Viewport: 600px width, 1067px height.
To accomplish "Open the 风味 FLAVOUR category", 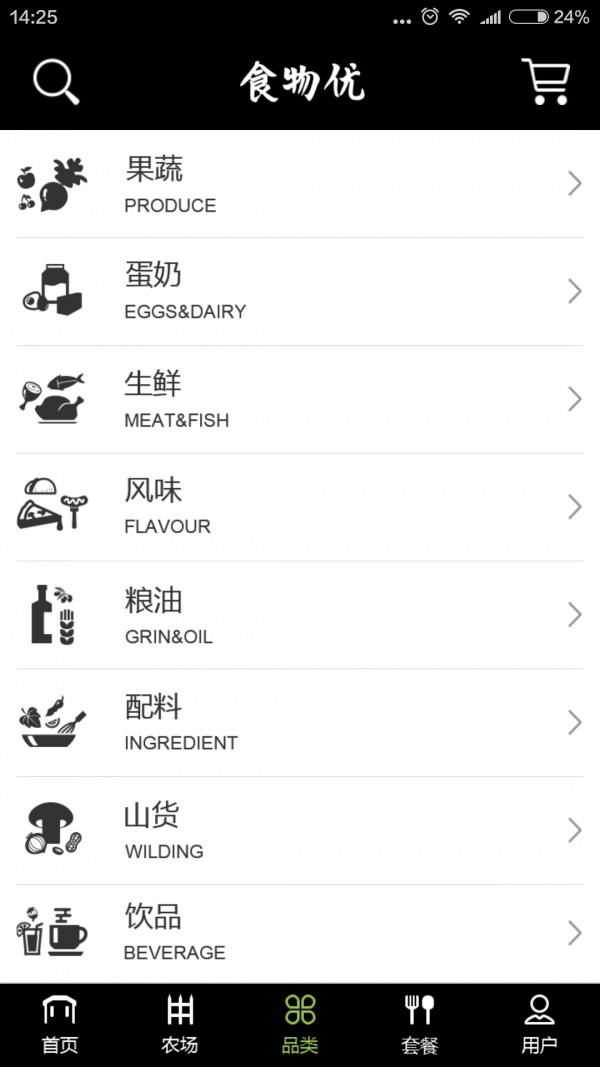I will click(x=300, y=508).
